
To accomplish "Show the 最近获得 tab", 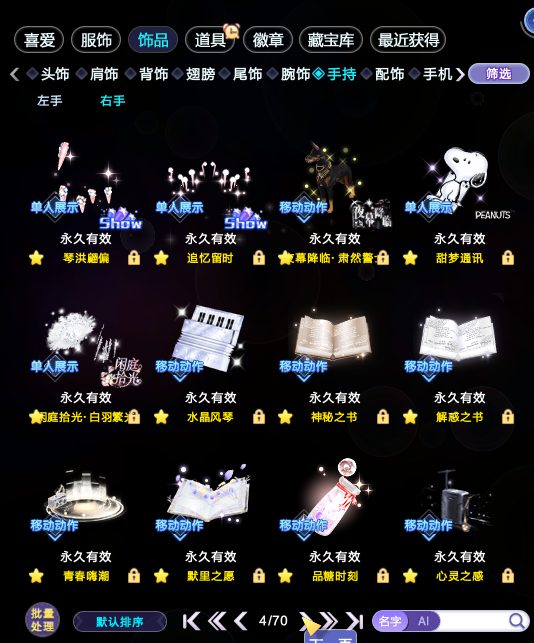I will [x=408, y=40].
